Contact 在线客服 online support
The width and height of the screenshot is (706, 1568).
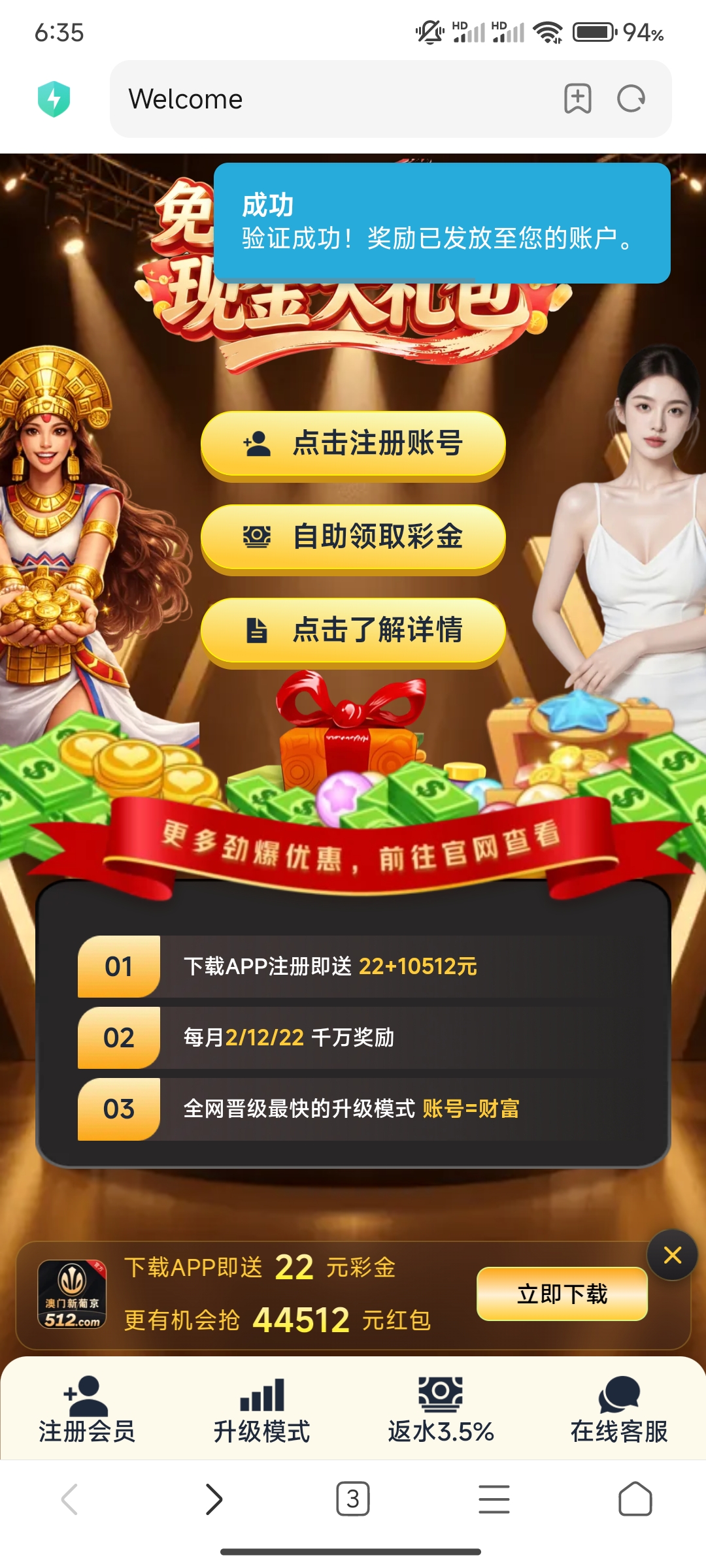[619, 1409]
